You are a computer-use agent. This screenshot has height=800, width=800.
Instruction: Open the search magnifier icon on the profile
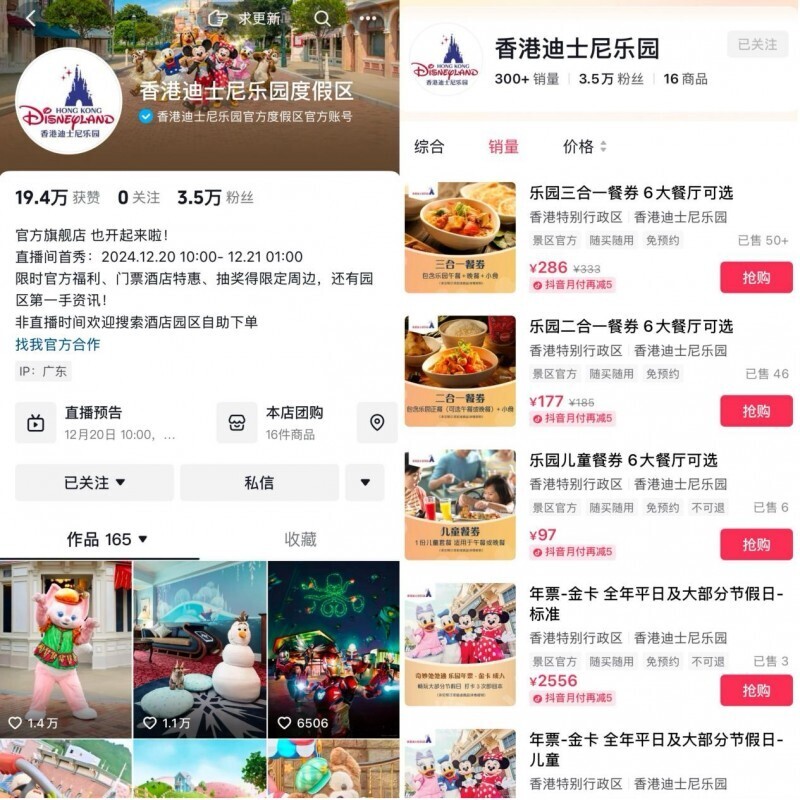coord(322,18)
